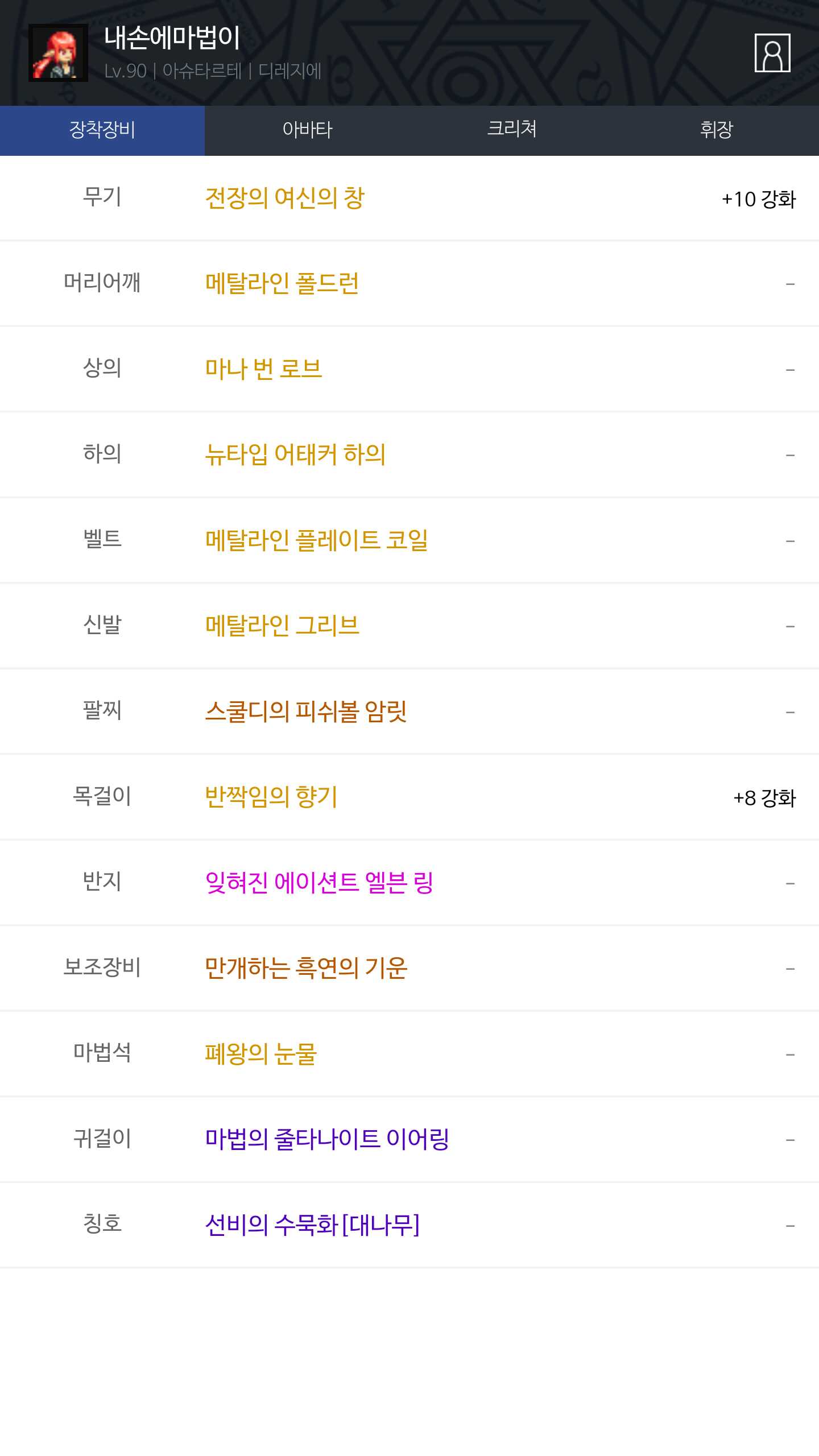Image resolution: width=819 pixels, height=1456 pixels.
Task: Open the character profile icon
Action: pyautogui.click(x=772, y=53)
